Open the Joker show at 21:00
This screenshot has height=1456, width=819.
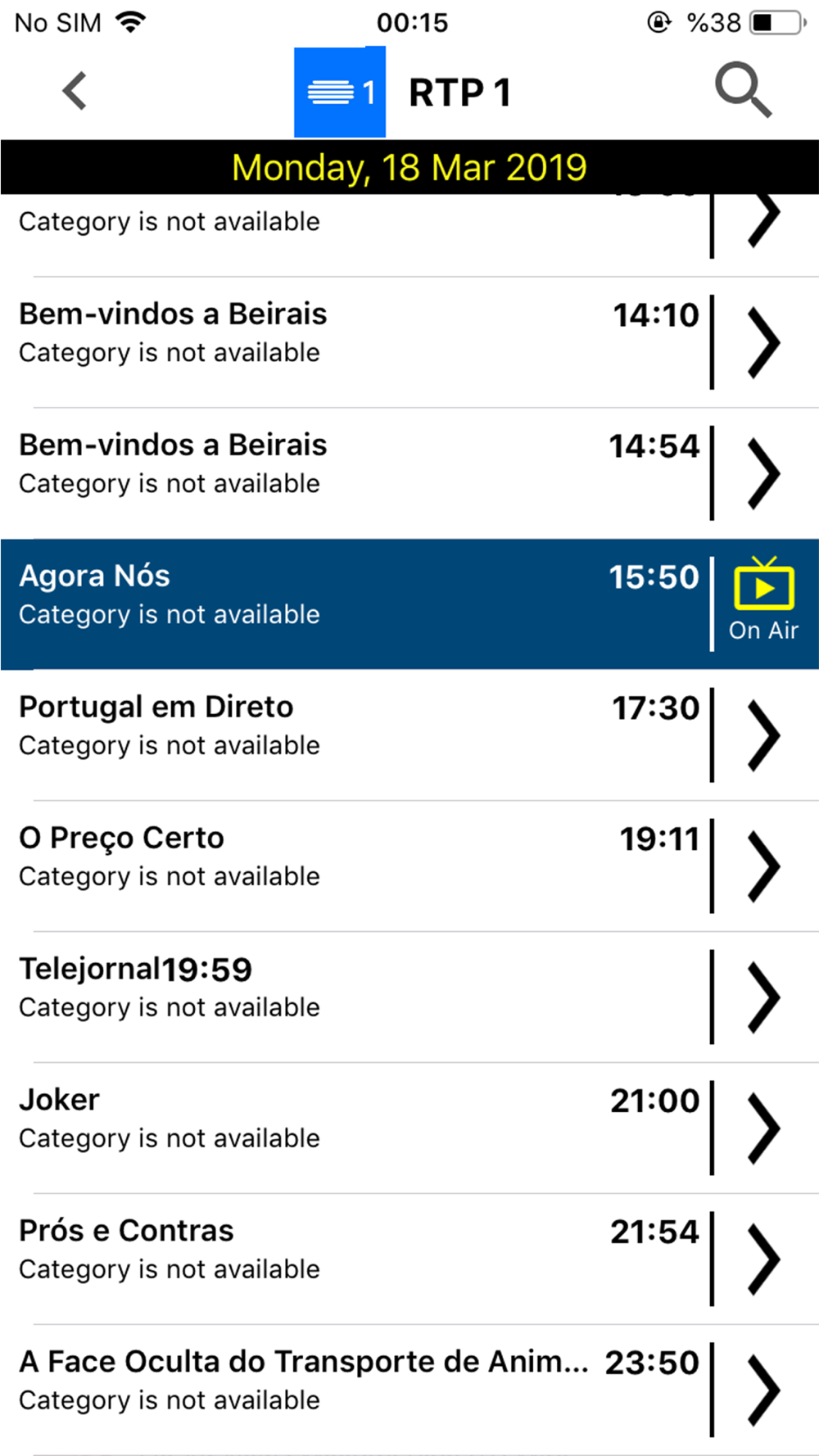(409, 1128)
